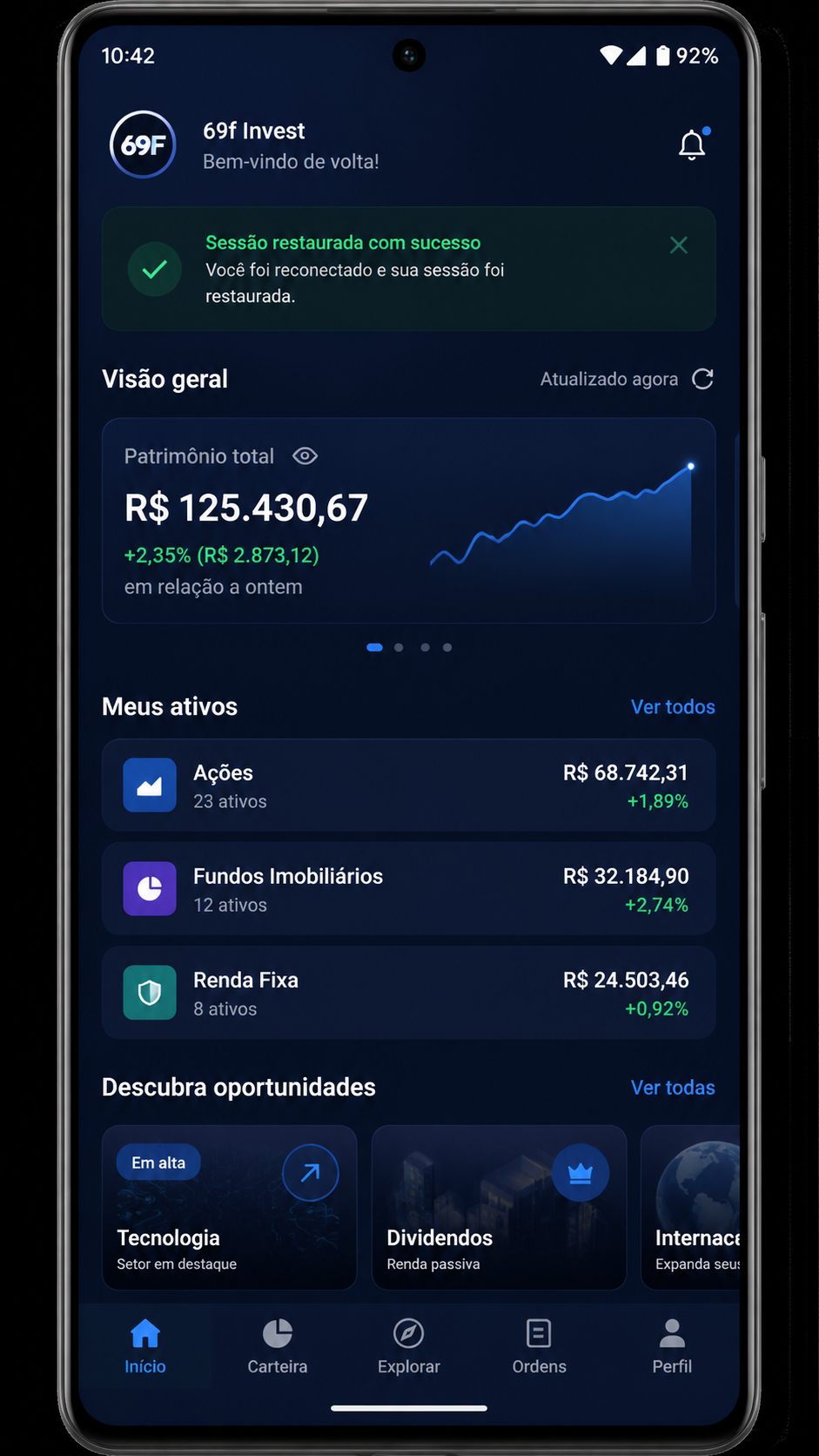Refresh the overview data
819x1456 pixels.
coord(702,379)
